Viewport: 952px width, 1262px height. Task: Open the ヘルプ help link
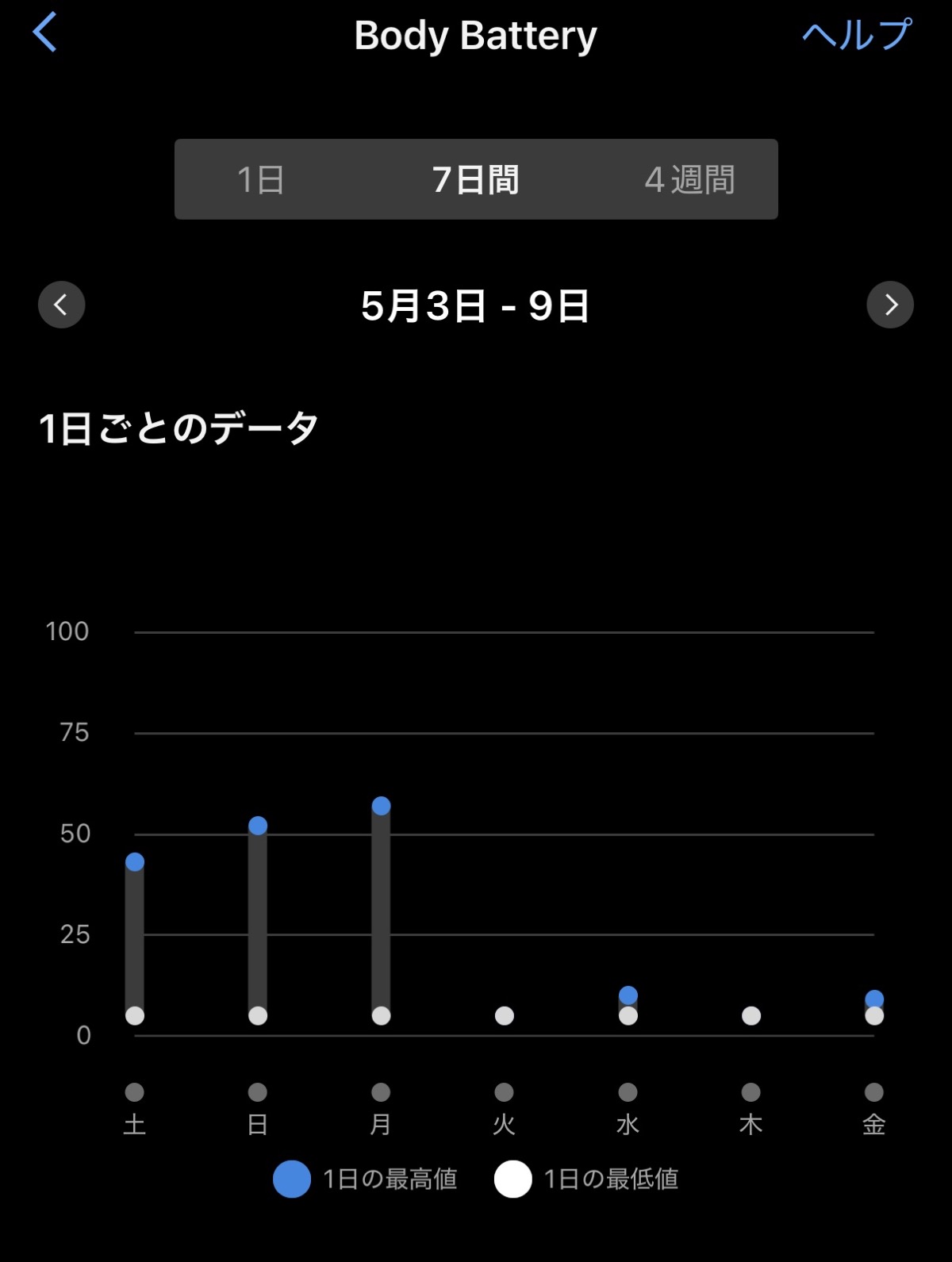856,35
